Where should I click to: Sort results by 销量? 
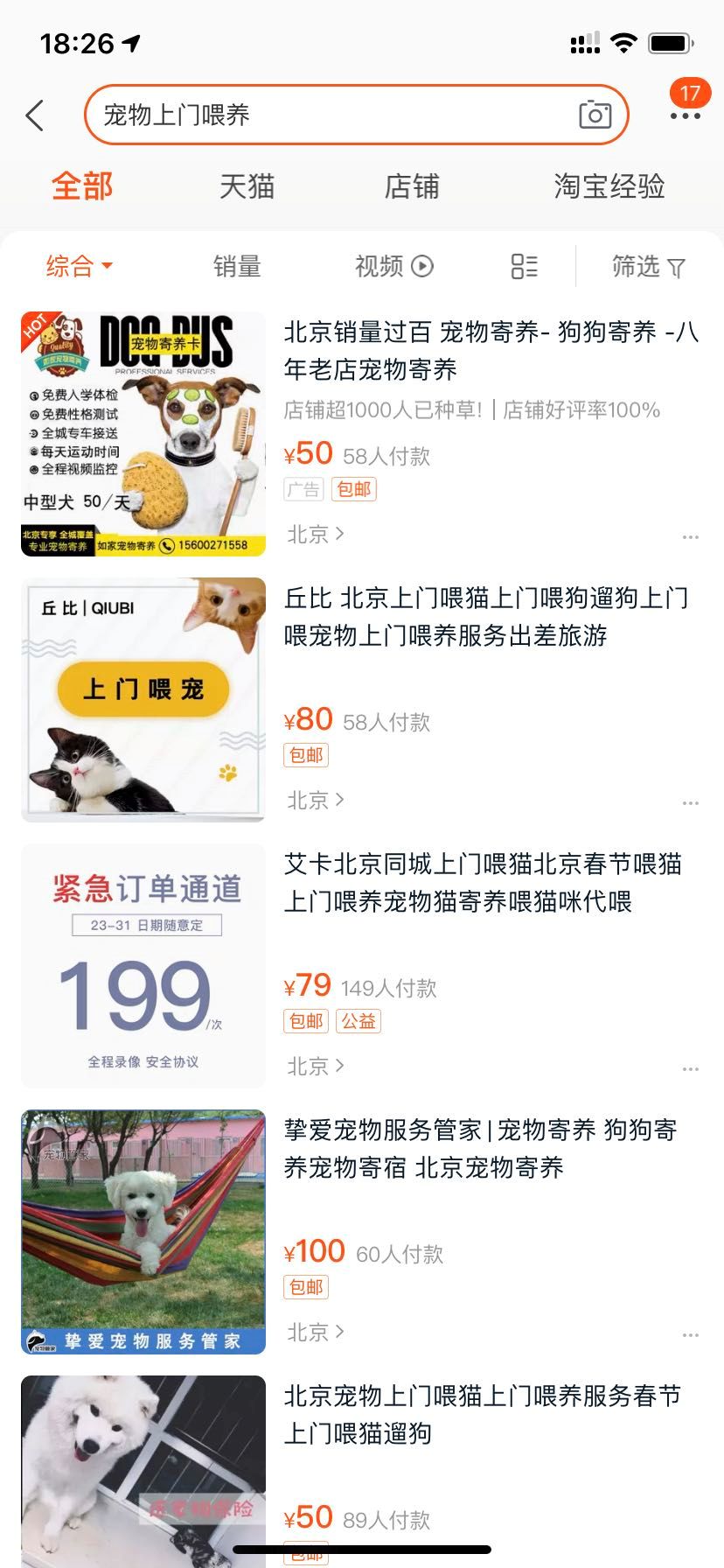pyautogui.click(x=236, y=267)
